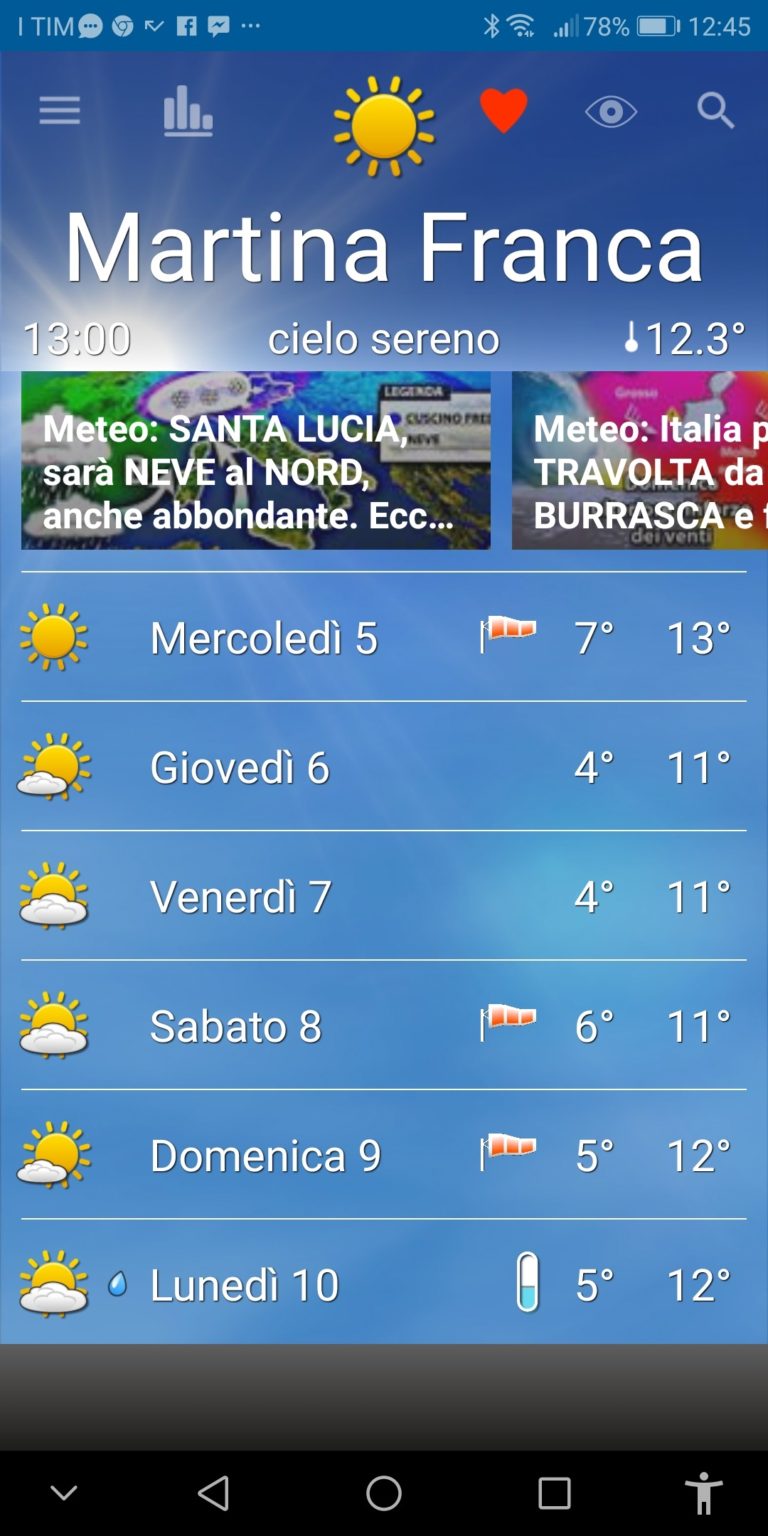Return to the home screen

pyautogui.click(x=384, y=1493)
